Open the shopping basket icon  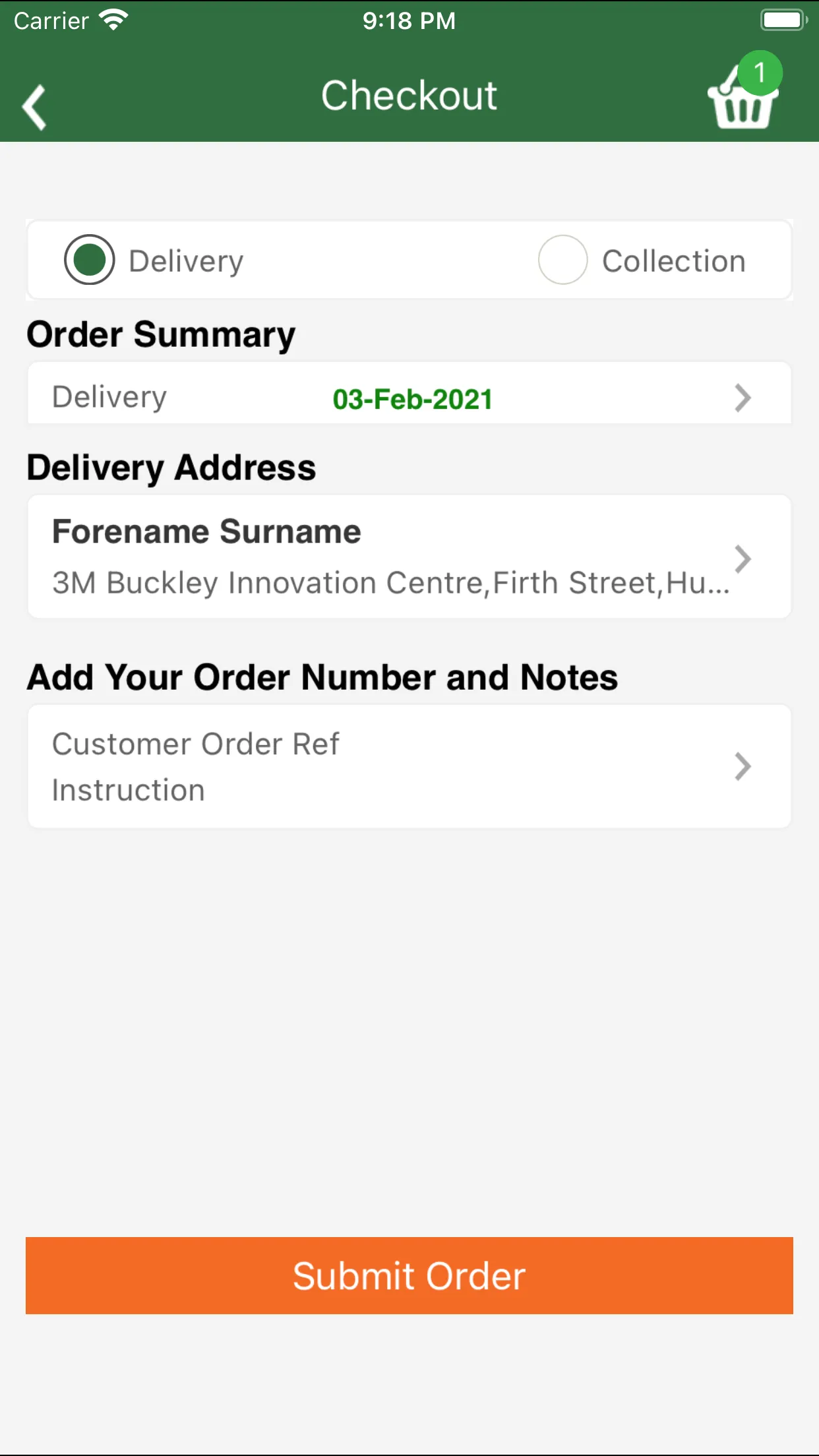[744, 91]
